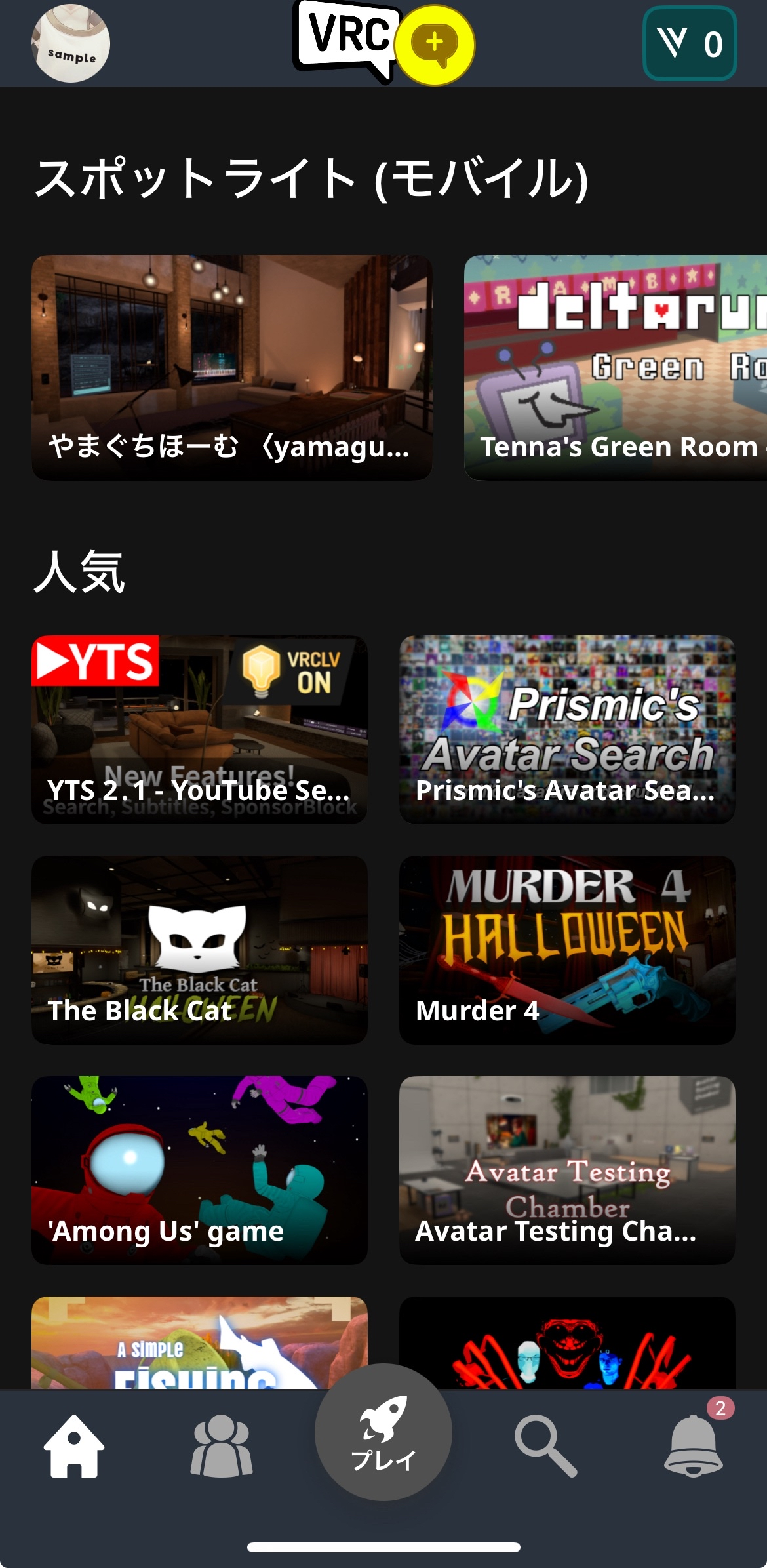Open the Prismic's Avatar Search world
This screenshot has height=1568, width=767.
(567, 729)
